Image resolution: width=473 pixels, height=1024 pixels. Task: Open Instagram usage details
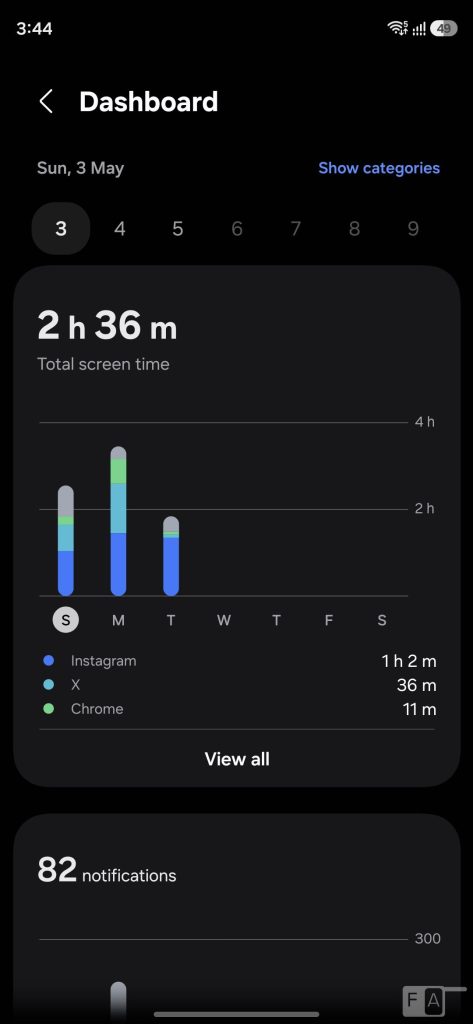pos(236,661)
